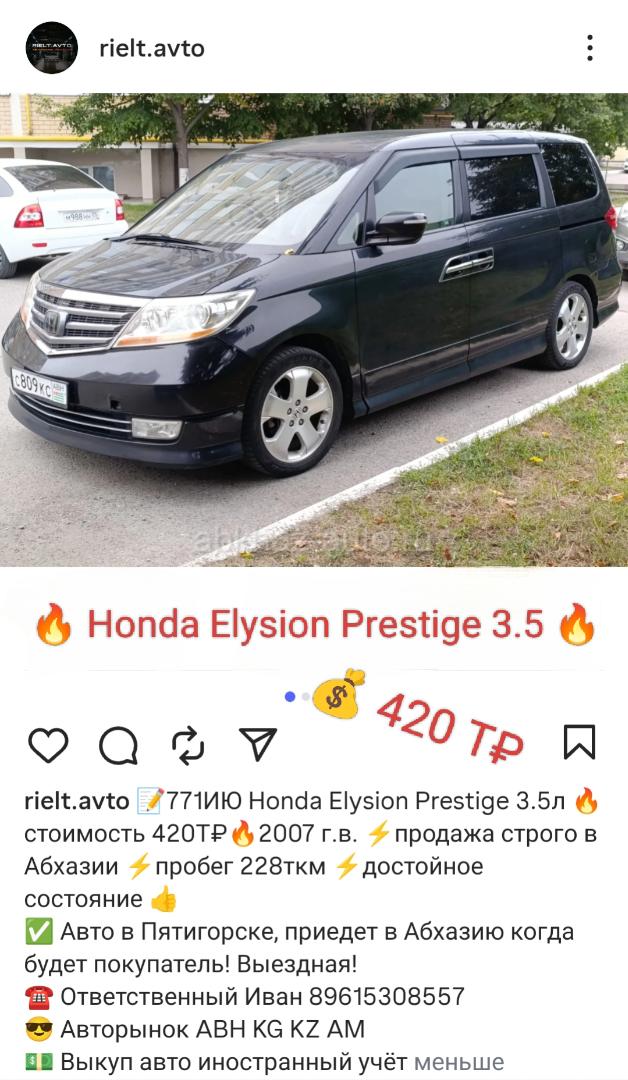Open comments on this post
The image size is (628, 1080).
point(119,744)
